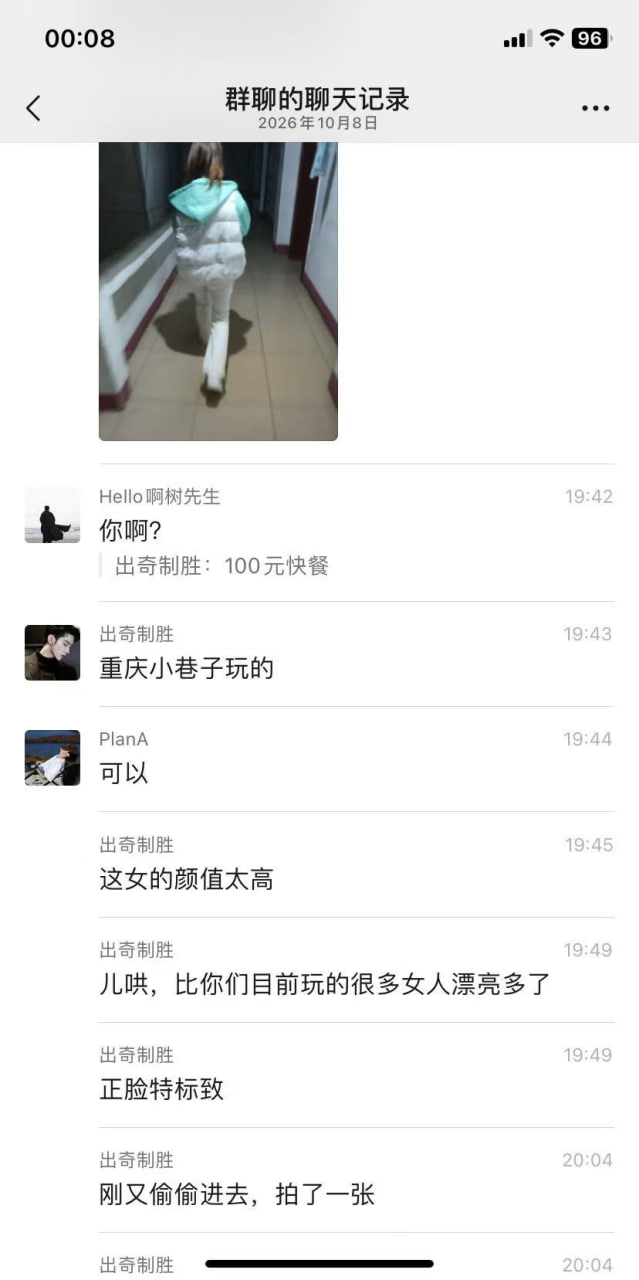This screenshot has width=639, height=1280.
Task: Open the three-dot more options menu
Action: (x=595, y=108)
